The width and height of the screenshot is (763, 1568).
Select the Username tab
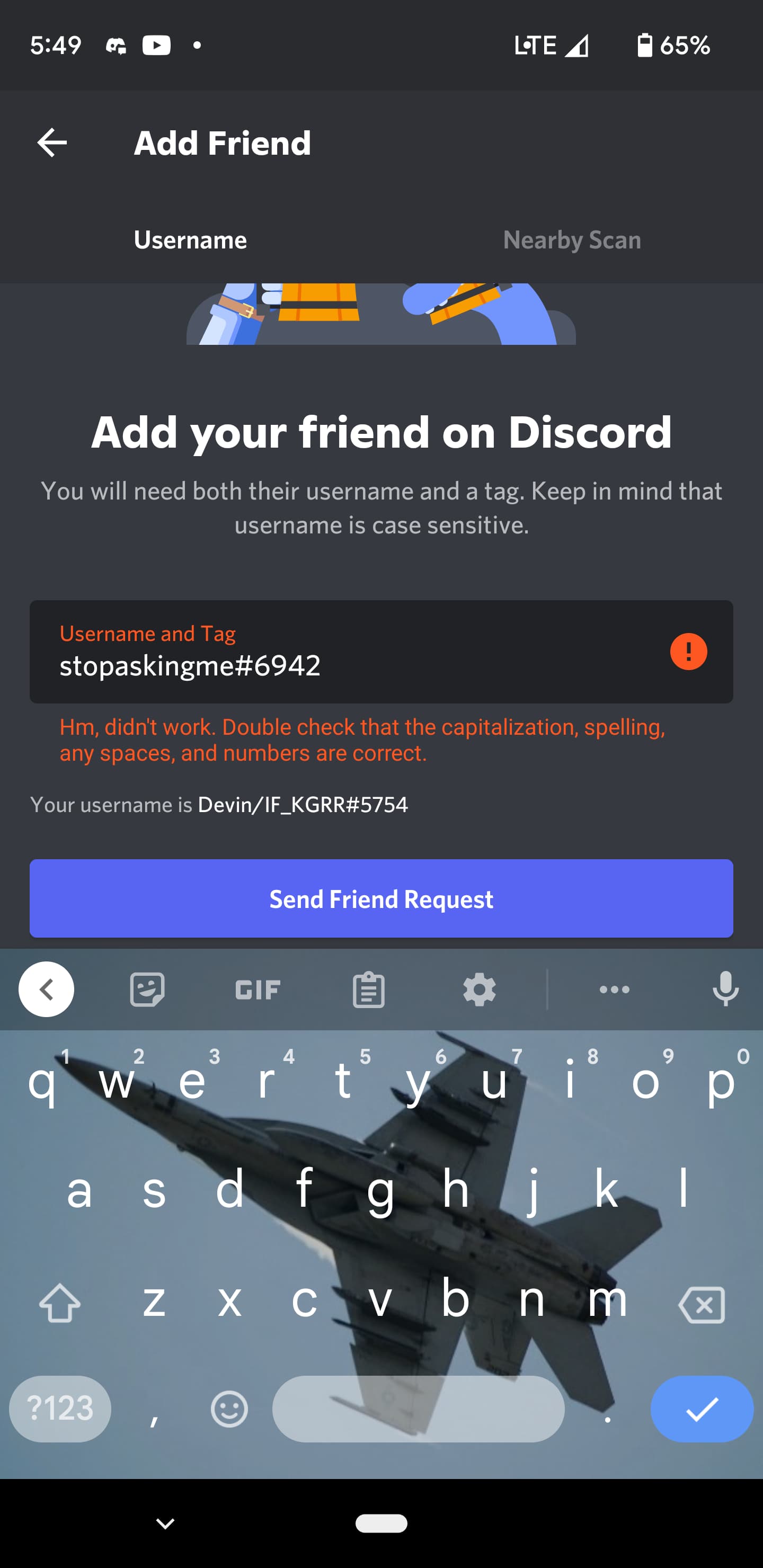(190, 240)
